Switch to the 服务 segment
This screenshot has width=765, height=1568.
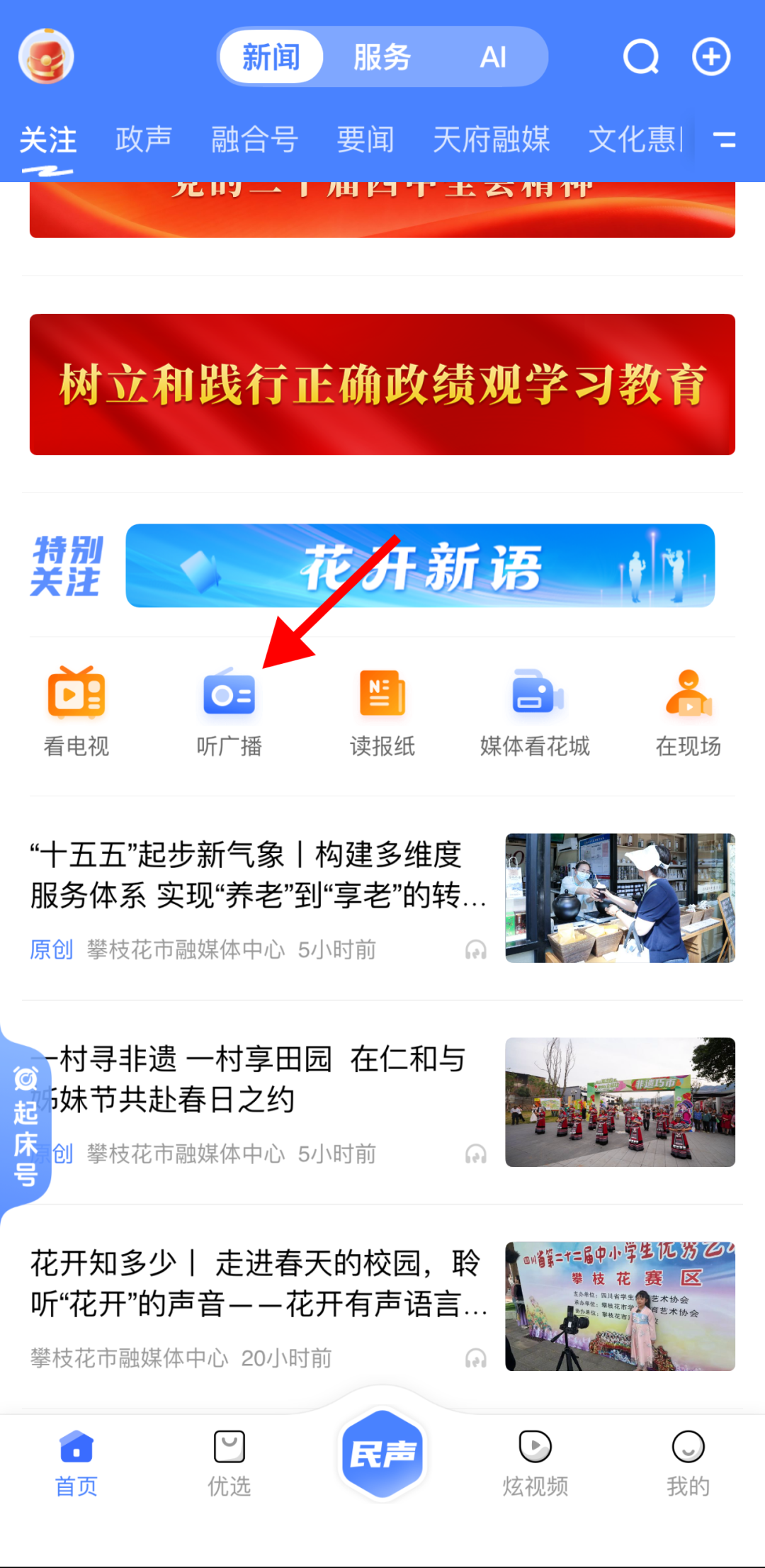[382, 57]
